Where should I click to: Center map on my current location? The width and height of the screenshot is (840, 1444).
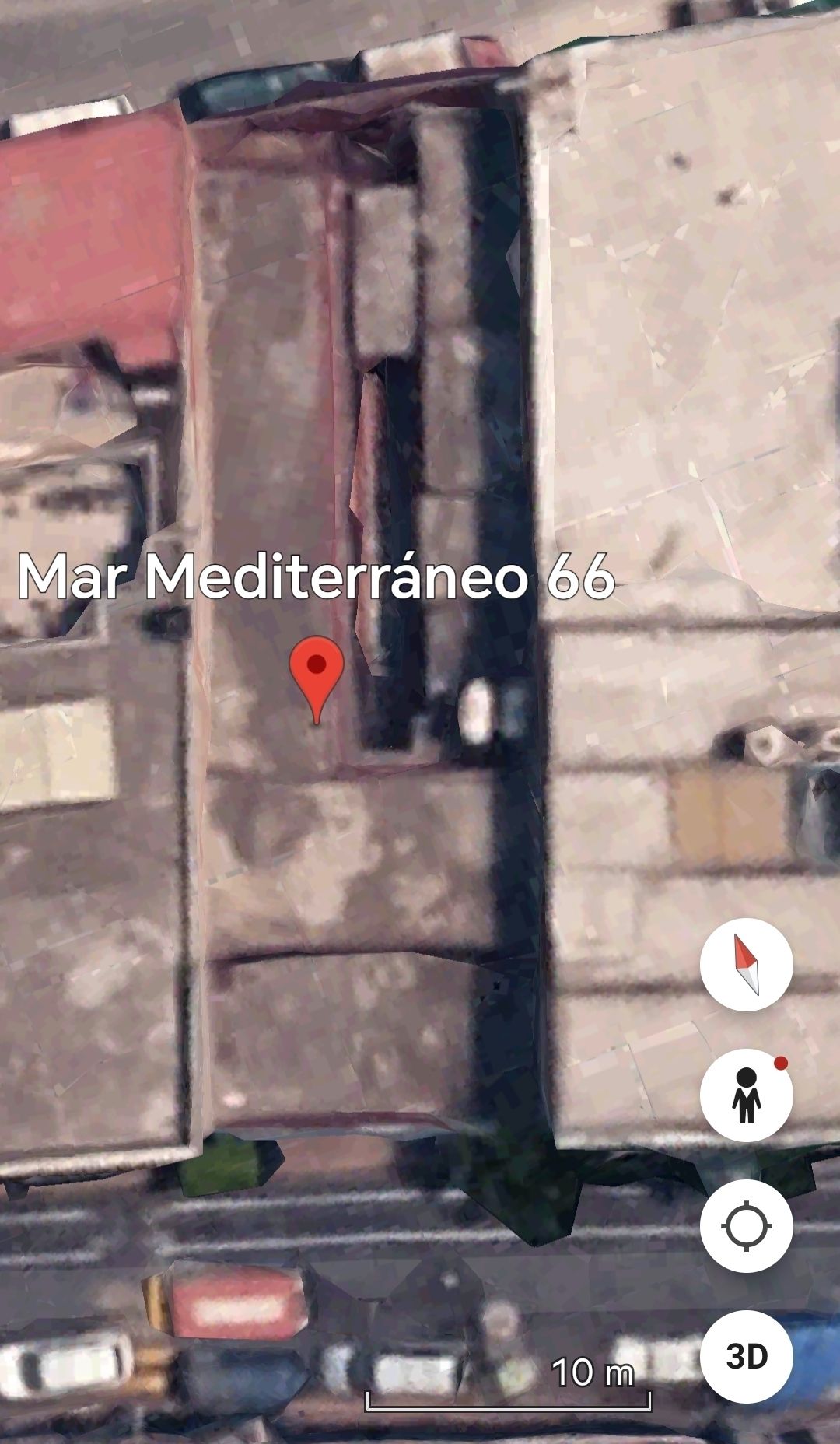747,1226
